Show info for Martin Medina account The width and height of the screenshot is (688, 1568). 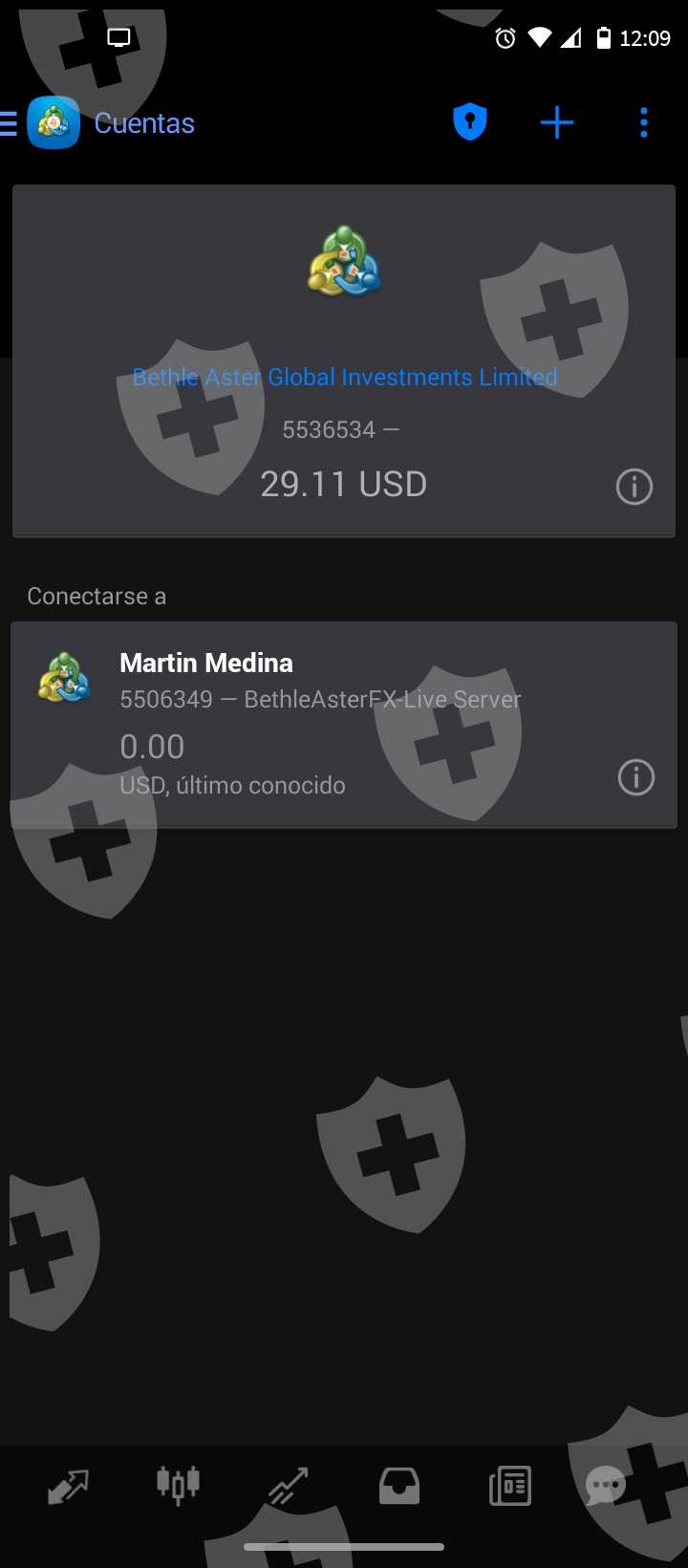(636, 777)
